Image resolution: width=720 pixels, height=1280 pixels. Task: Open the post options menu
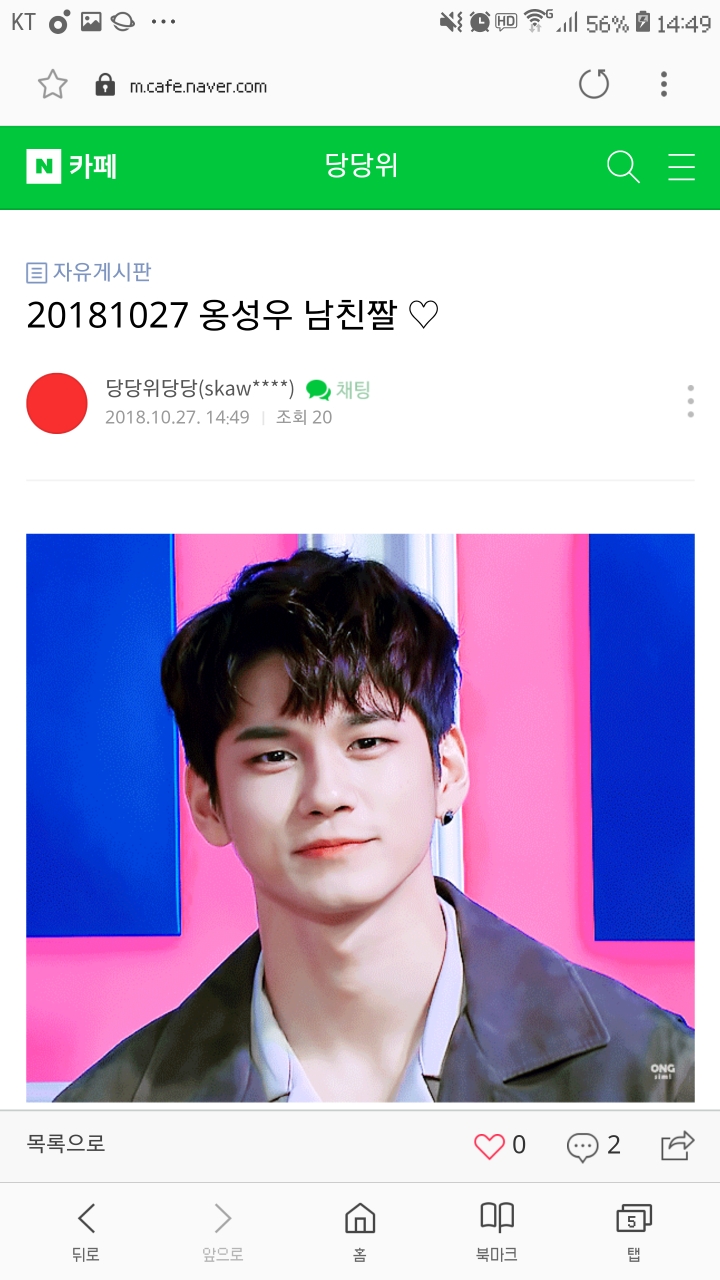point(690,401)
